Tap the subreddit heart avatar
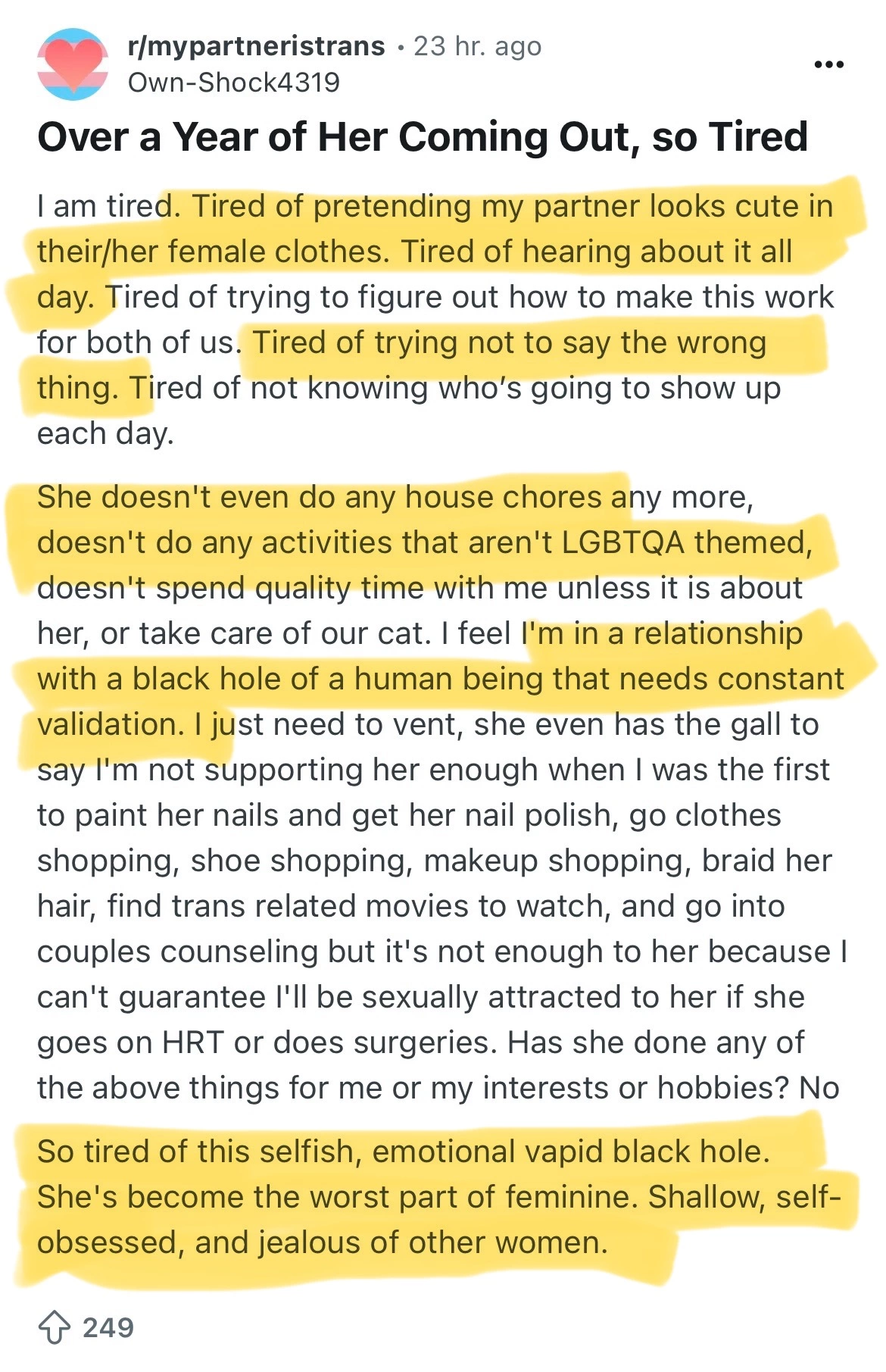This screenshot has height=1372, width=886. pyautogui.click(x=73, y=64)
